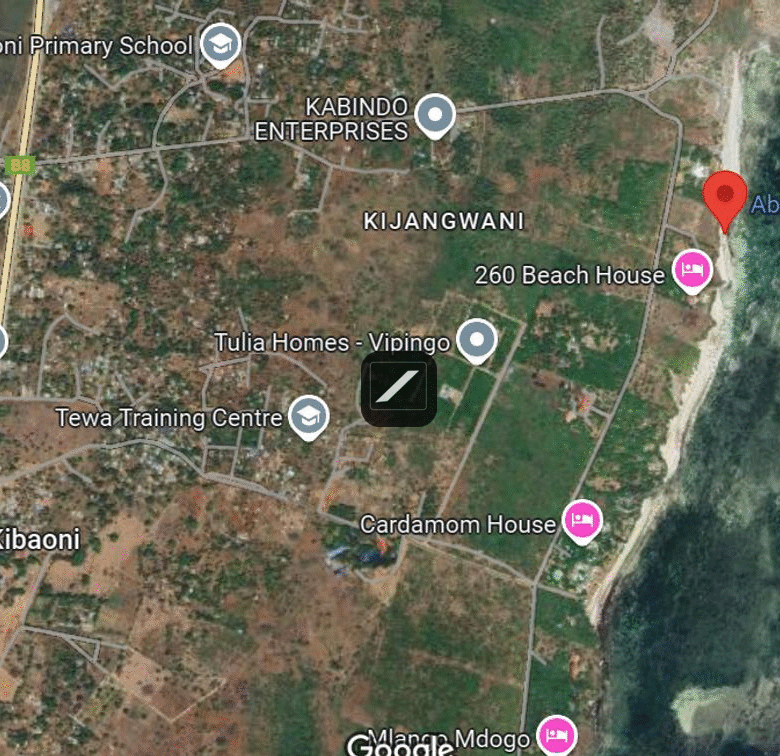The height and width of the screenshot is (756, 780).
Task: Open the Primary School map marker
Action: (220, 45)
